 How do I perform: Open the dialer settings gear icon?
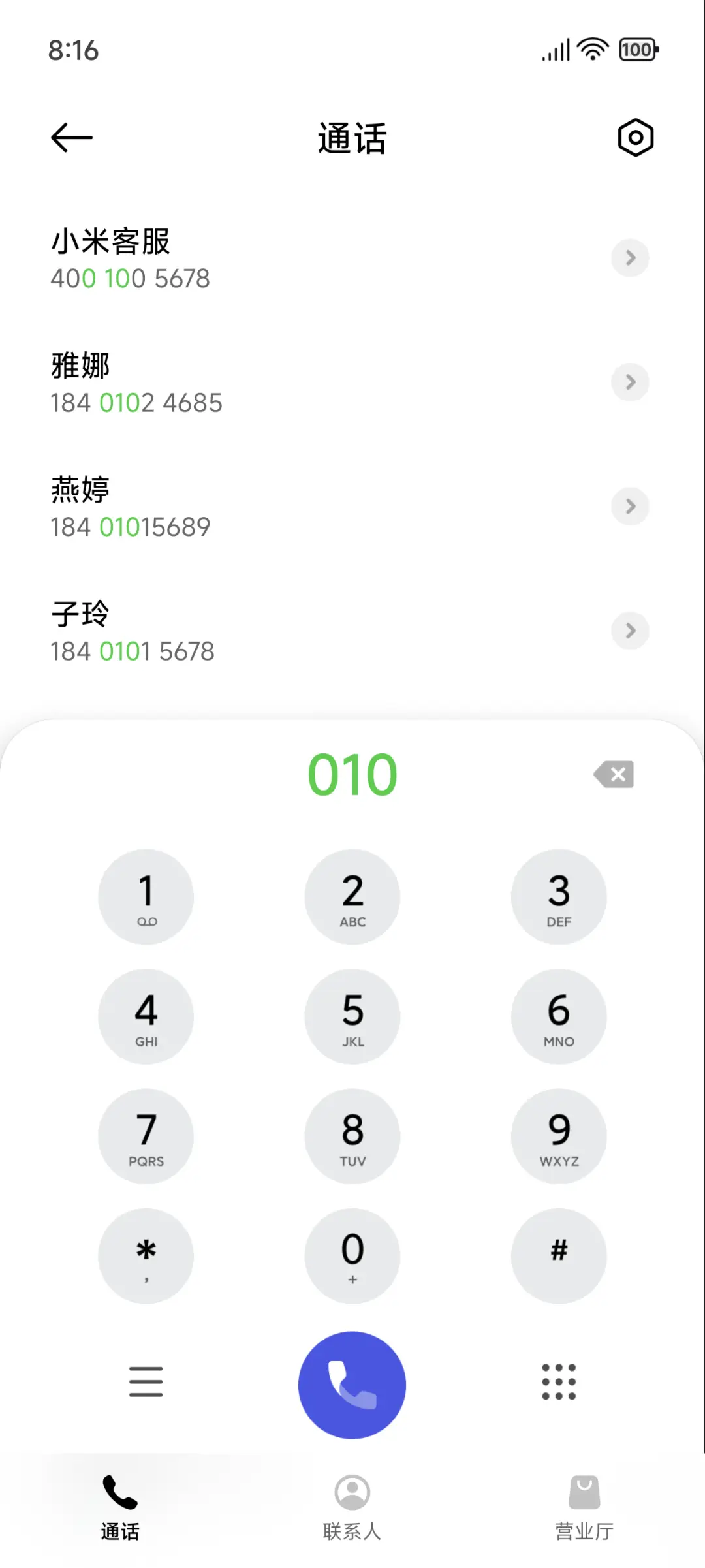[x=635, y=137]
